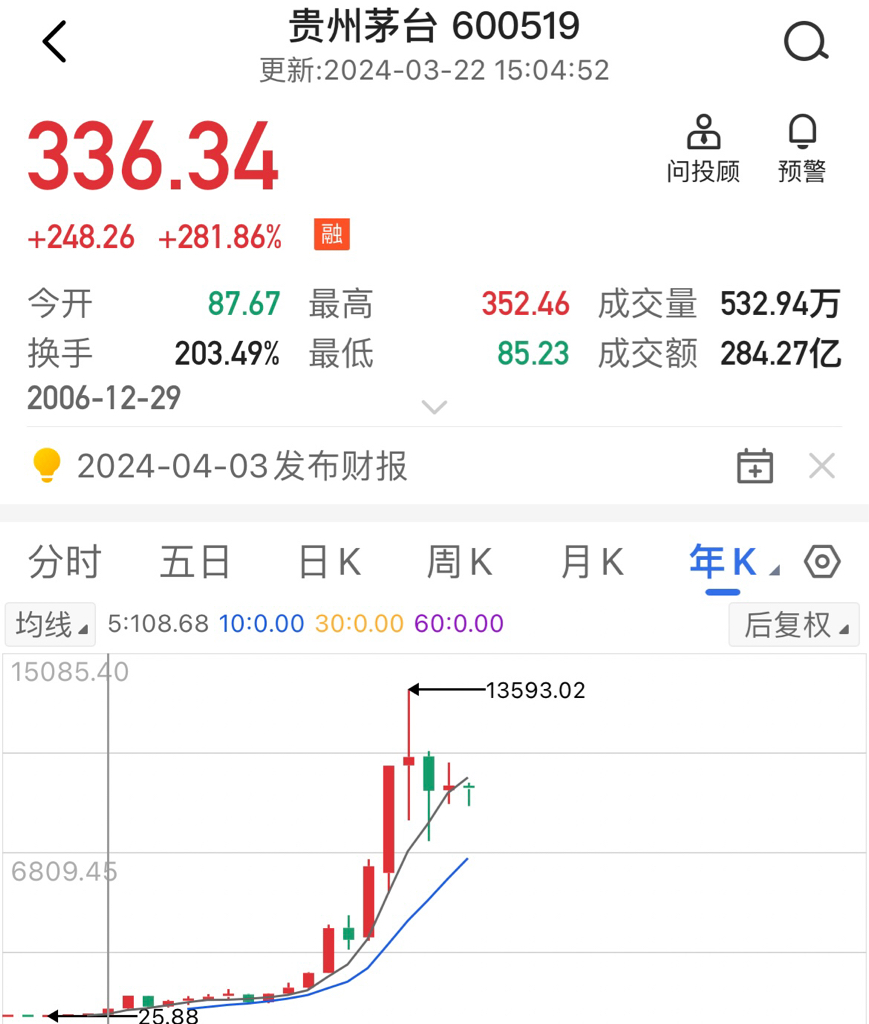Tap the back arrow at top left
The width and height of the screenshot is (869, 1024).
[x=54, y=42]
